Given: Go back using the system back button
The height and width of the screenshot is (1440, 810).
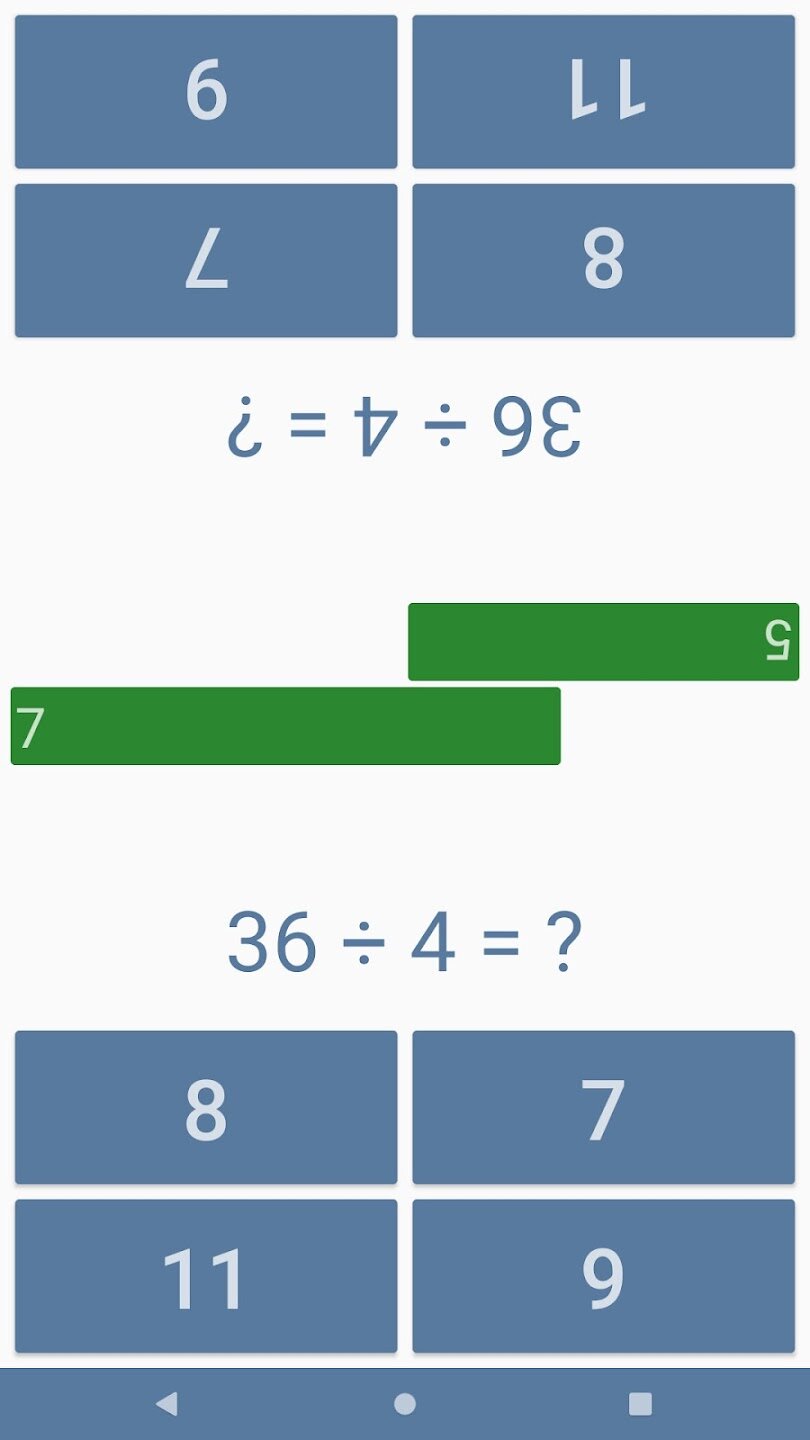Looking at the screenshot, I should coord(167,1404).
